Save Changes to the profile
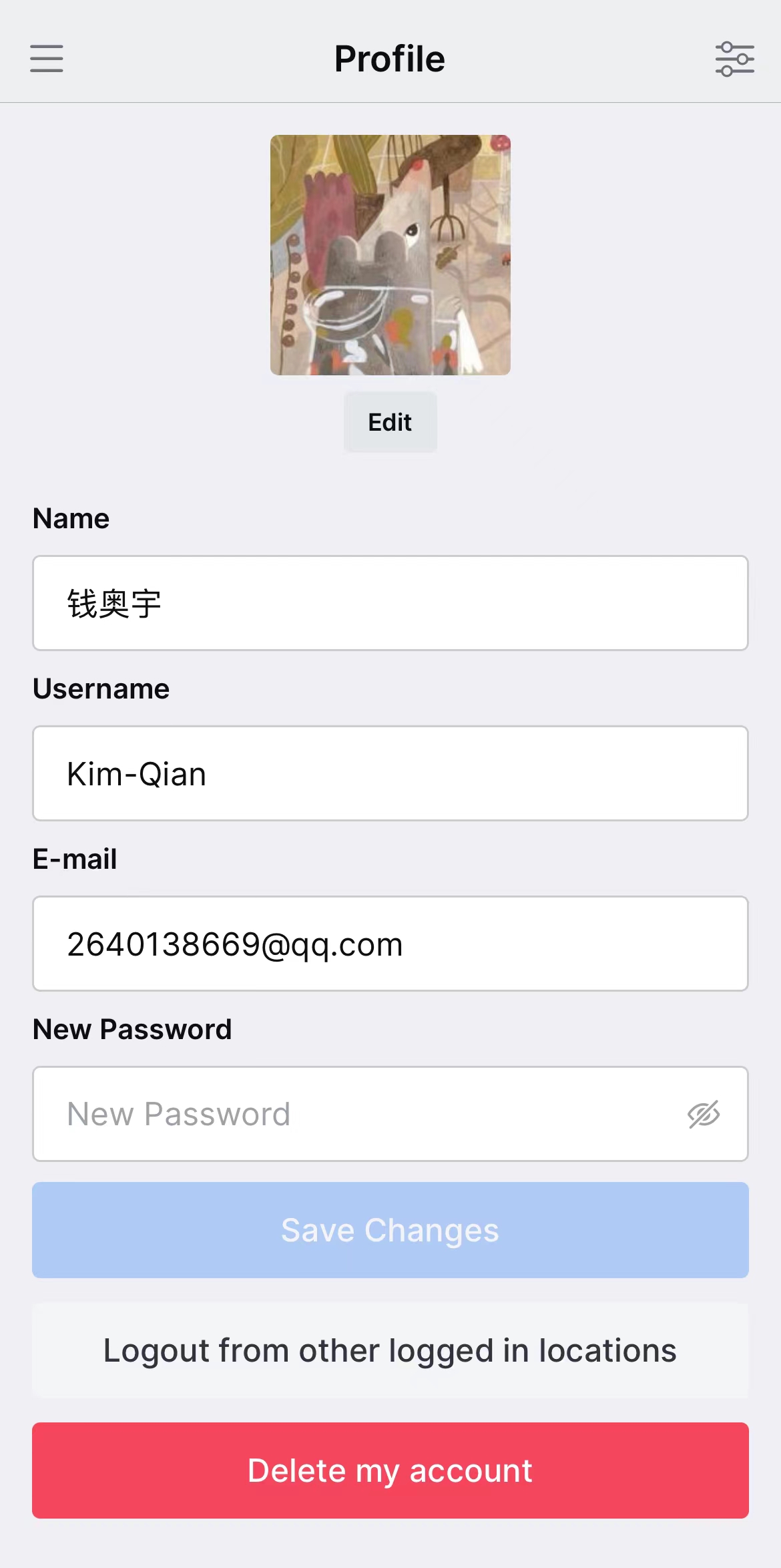Viewport: 781px width, 1568px height. tap(390, 1230)
